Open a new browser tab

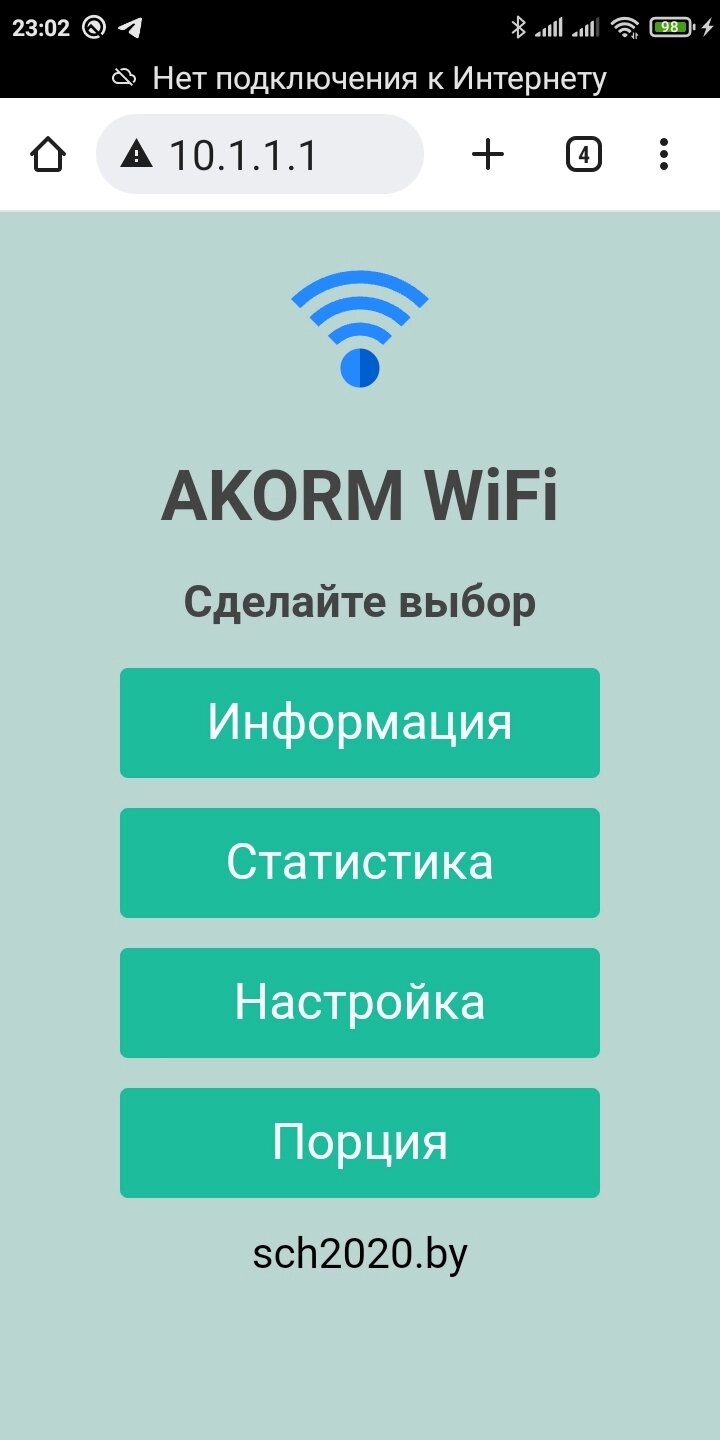click(x=488, y=155)
